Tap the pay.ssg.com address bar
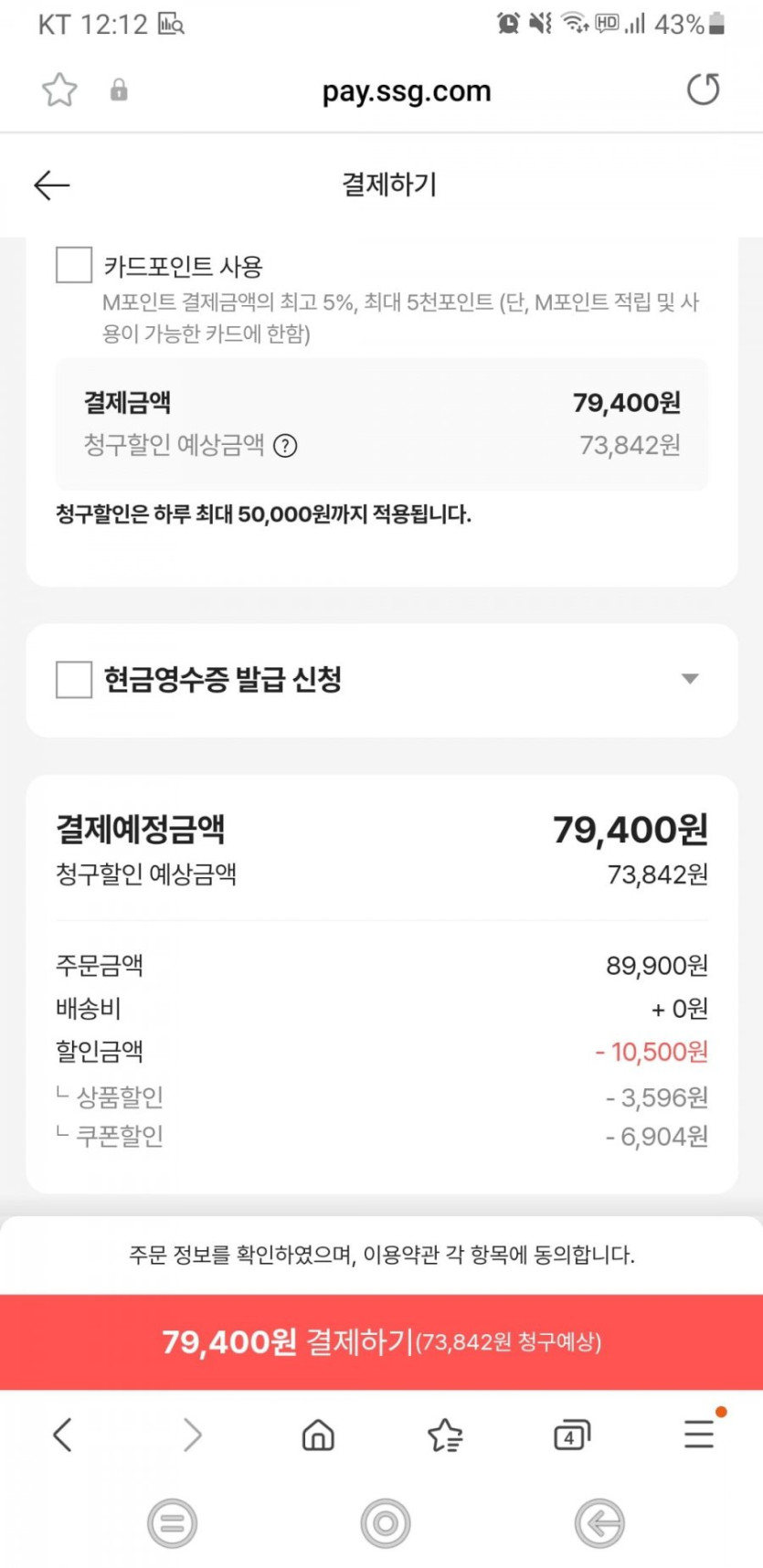This screenshot has height=1568, width=763. (x=406, y=90)
